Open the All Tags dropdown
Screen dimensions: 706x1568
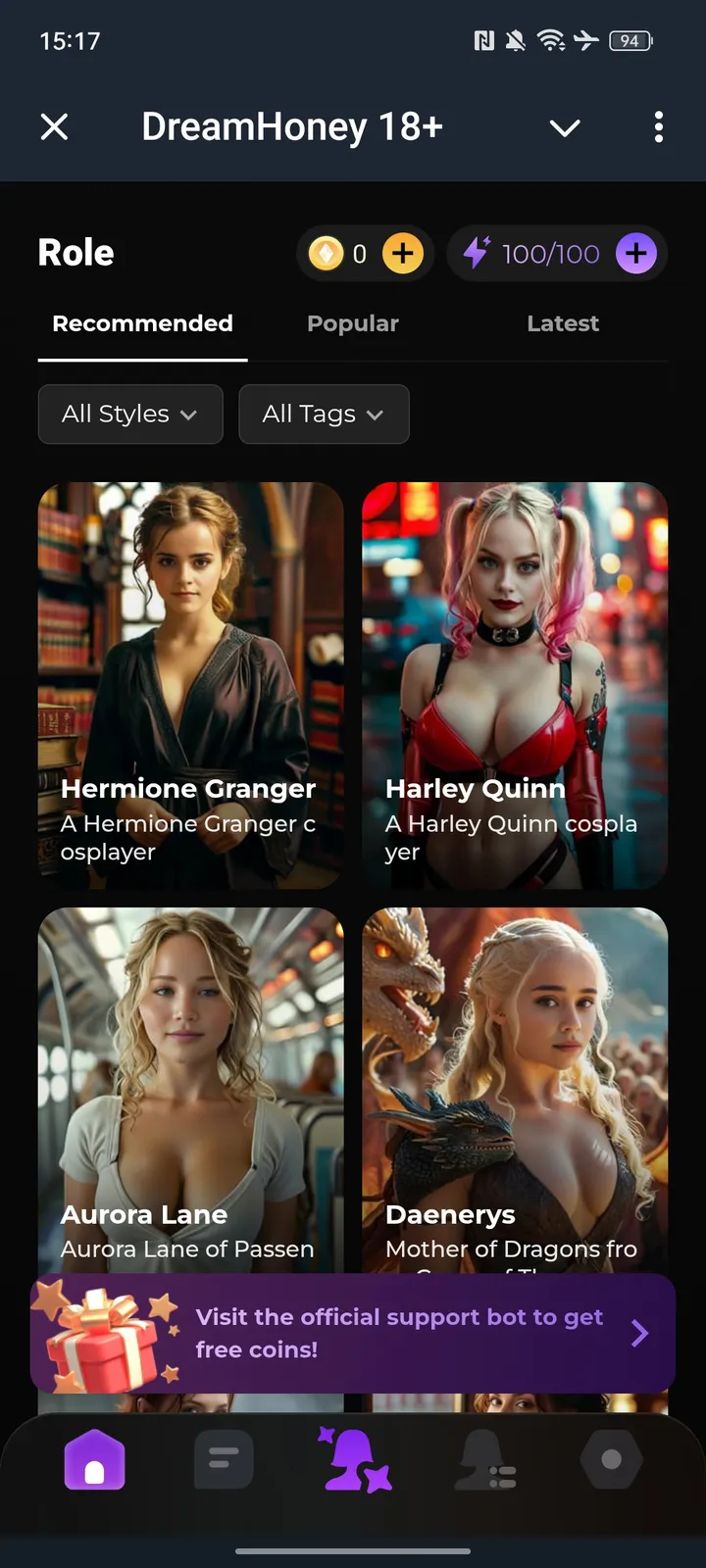coord(324,414)
